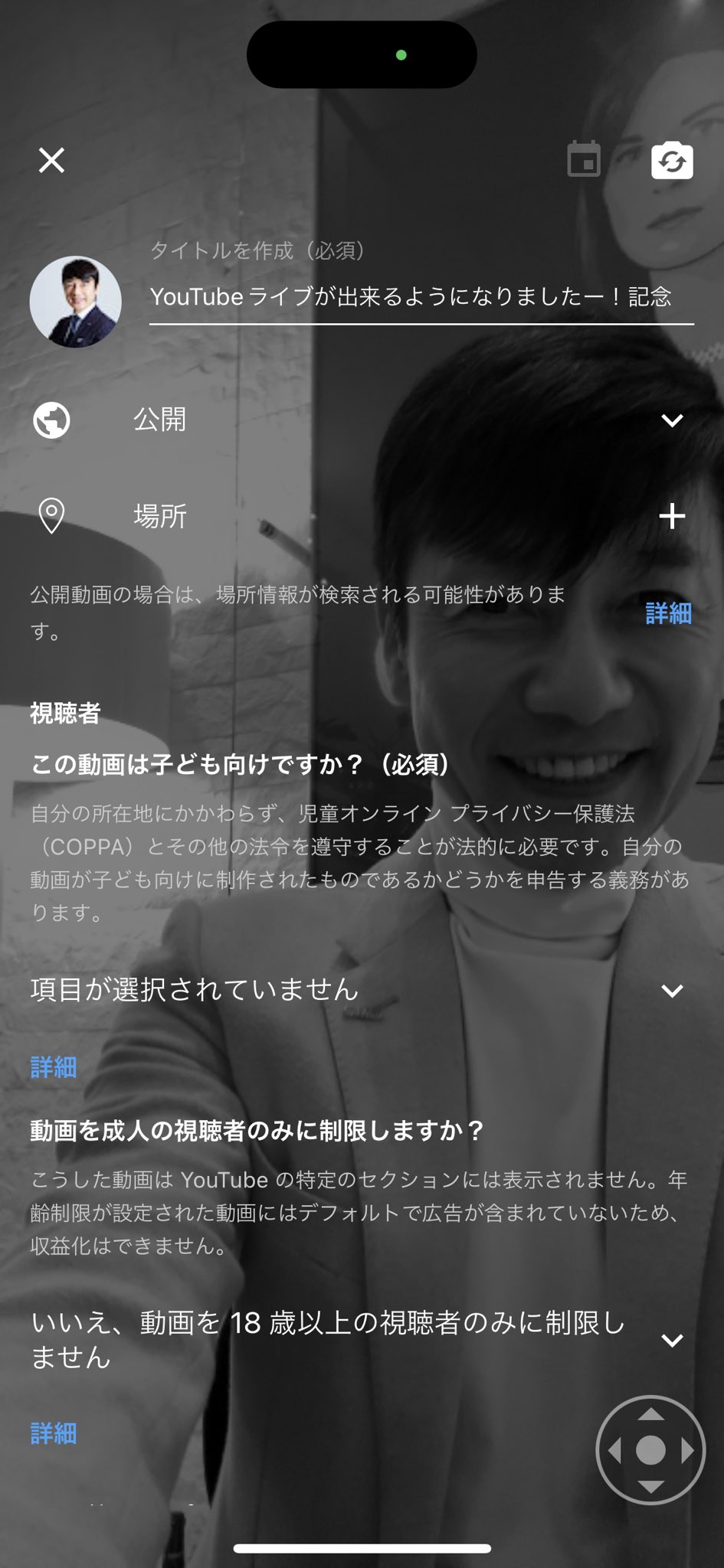Open 詳細 link about location information
The image size is (724, 1568).
[x=668, y=612]
